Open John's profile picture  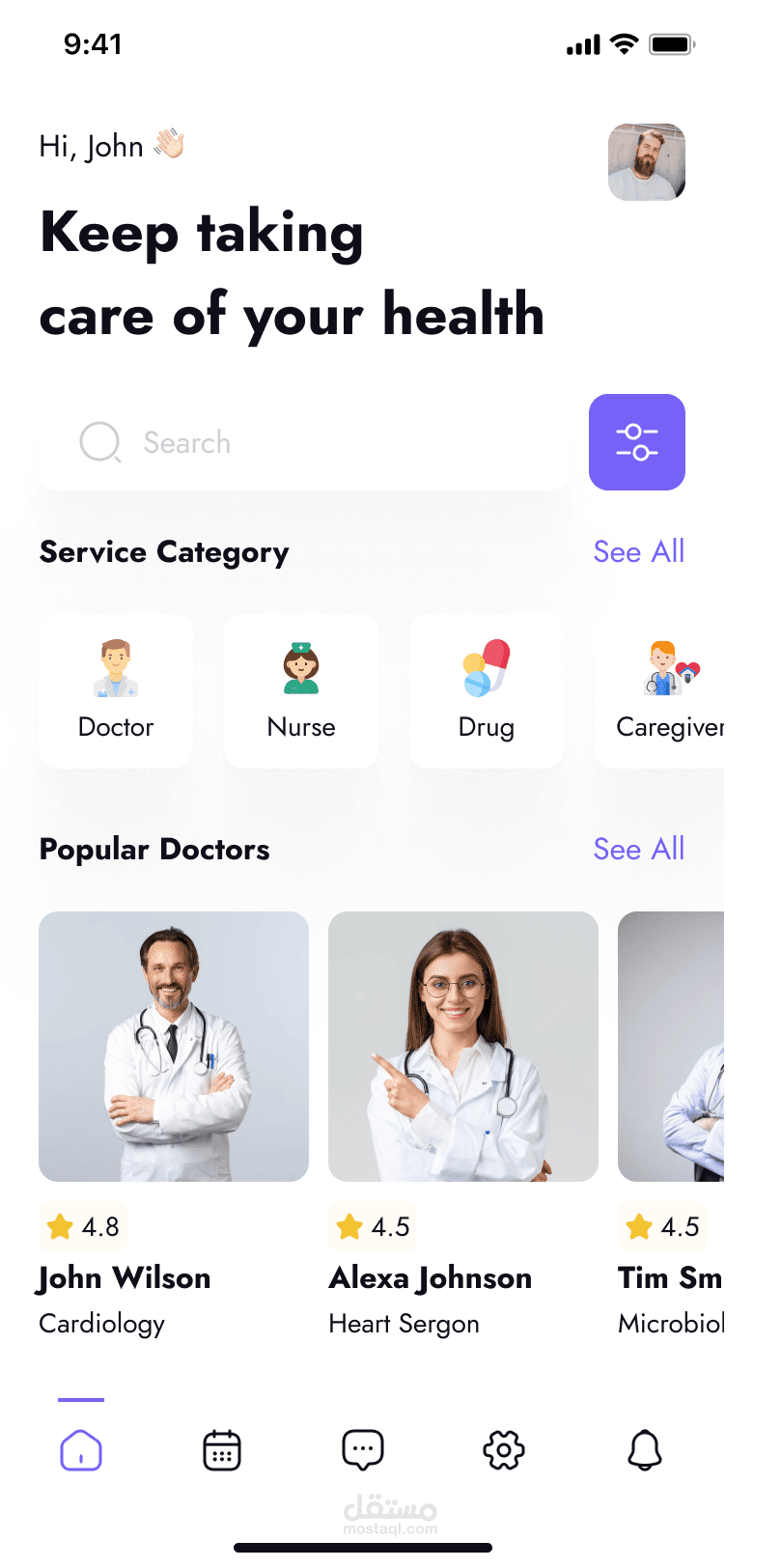(646, 162)
